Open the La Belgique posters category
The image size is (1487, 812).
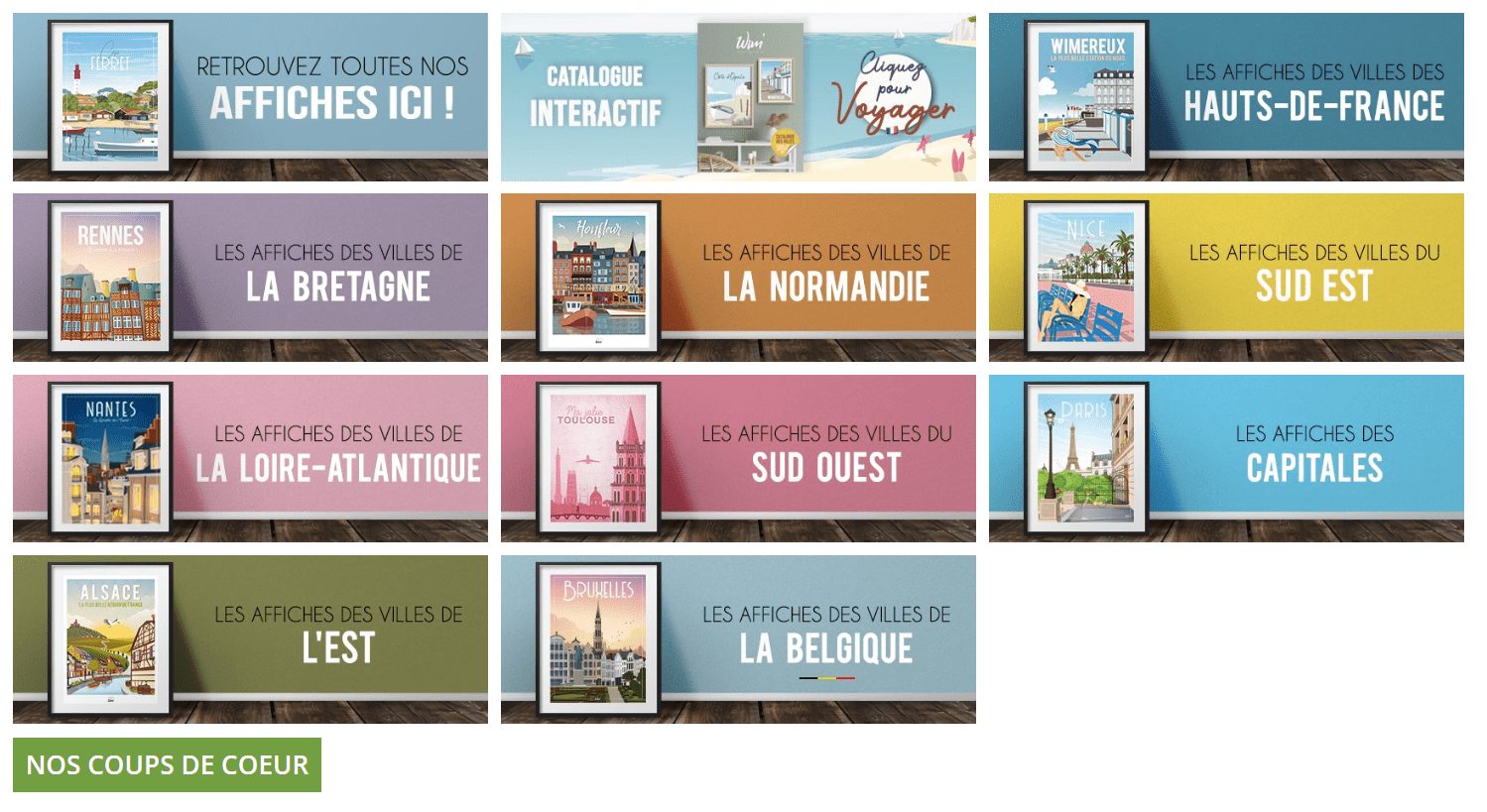(x=738, y=639)
